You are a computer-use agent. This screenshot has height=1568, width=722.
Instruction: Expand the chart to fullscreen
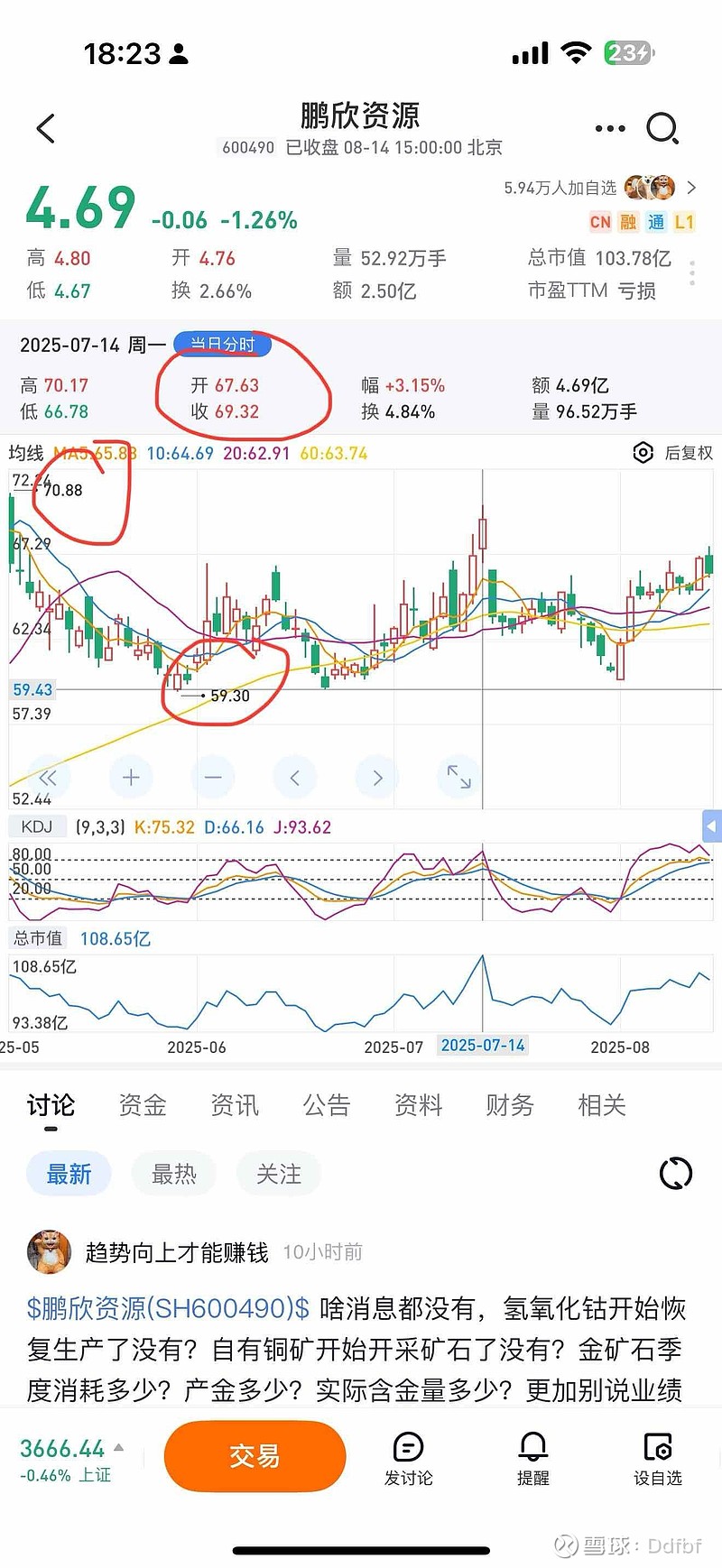(x=458, y=777)
